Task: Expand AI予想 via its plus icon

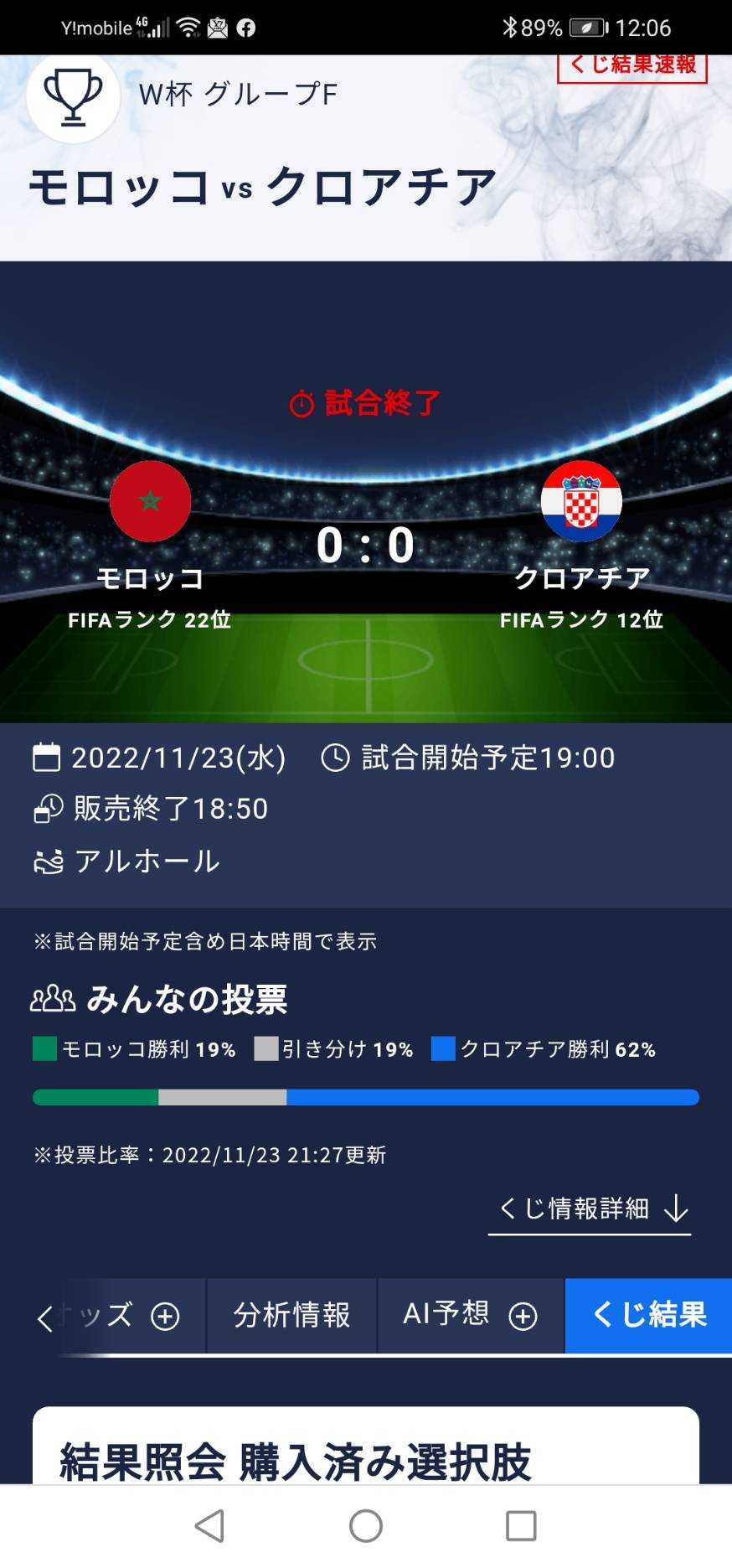Action: pos(523,1317)
